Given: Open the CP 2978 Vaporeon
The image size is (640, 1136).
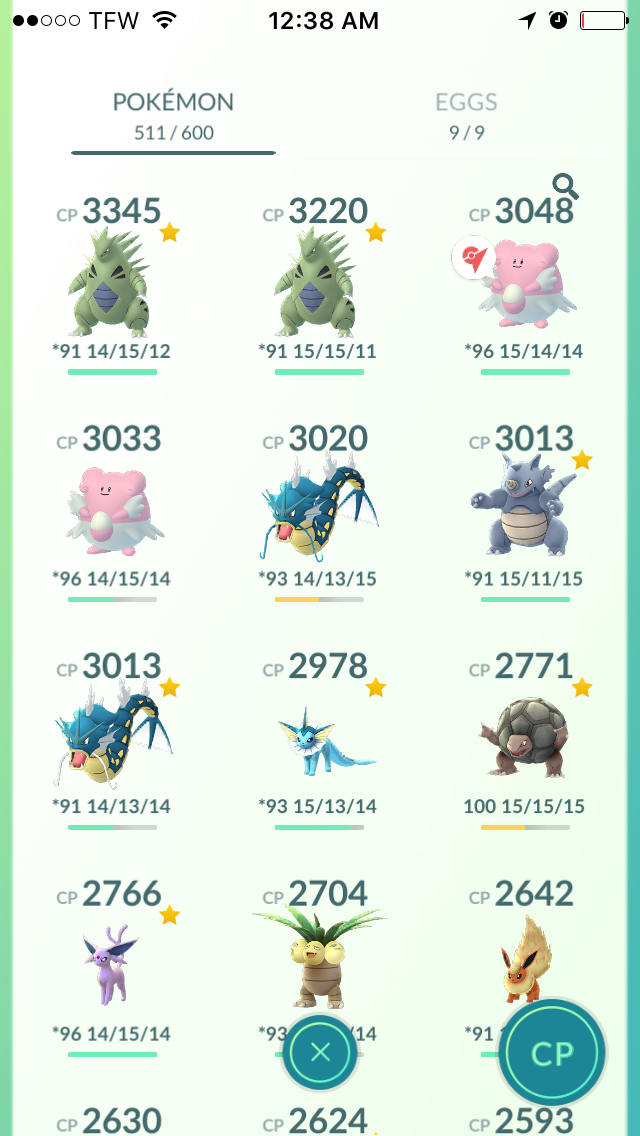Looking at the screenshot, I should click(319, 739).
